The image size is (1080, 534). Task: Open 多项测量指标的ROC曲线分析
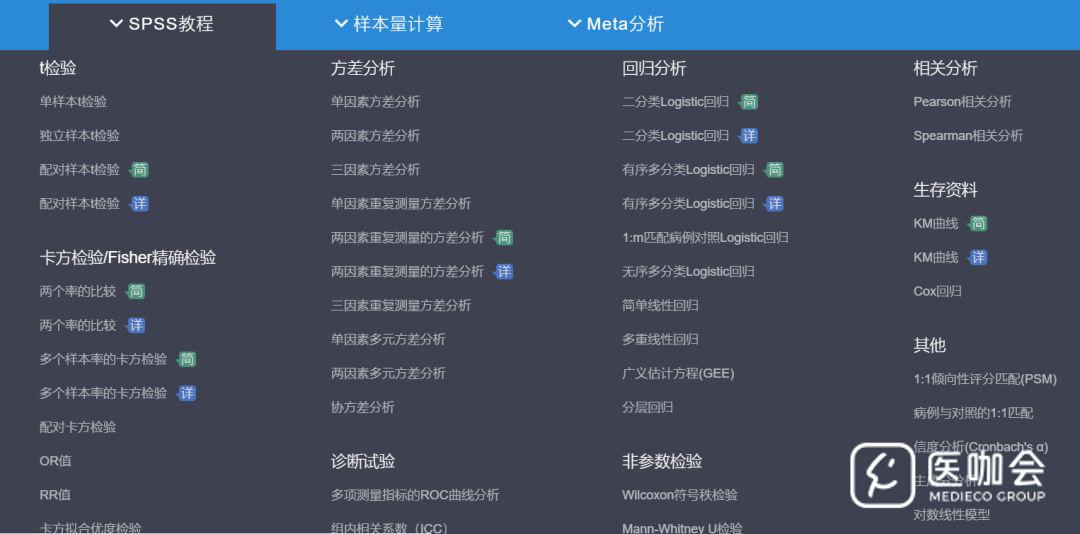[415, 495]
